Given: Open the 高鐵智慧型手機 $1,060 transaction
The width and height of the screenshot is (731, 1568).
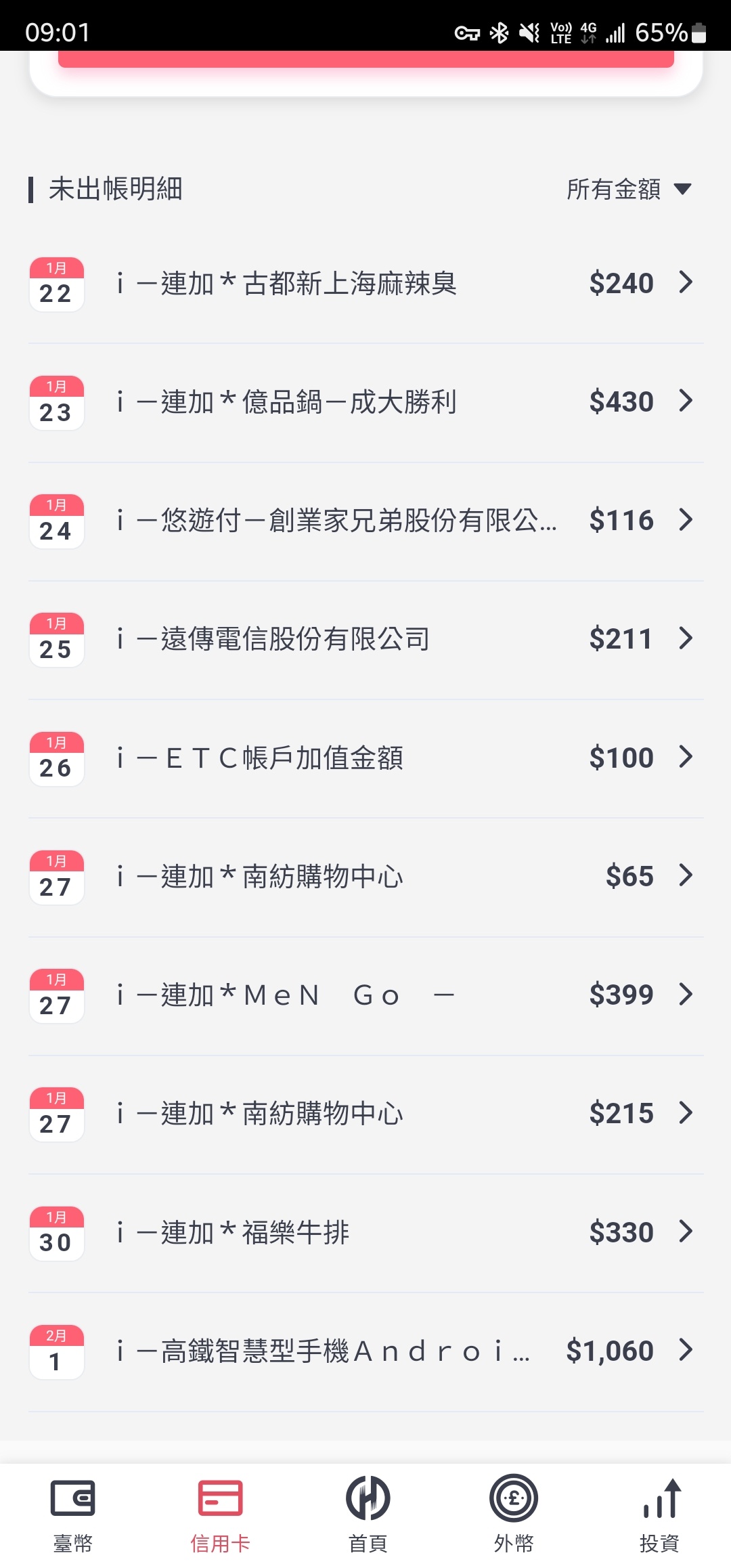Looking at the screenshot, I should click(x=365, y=1351).
